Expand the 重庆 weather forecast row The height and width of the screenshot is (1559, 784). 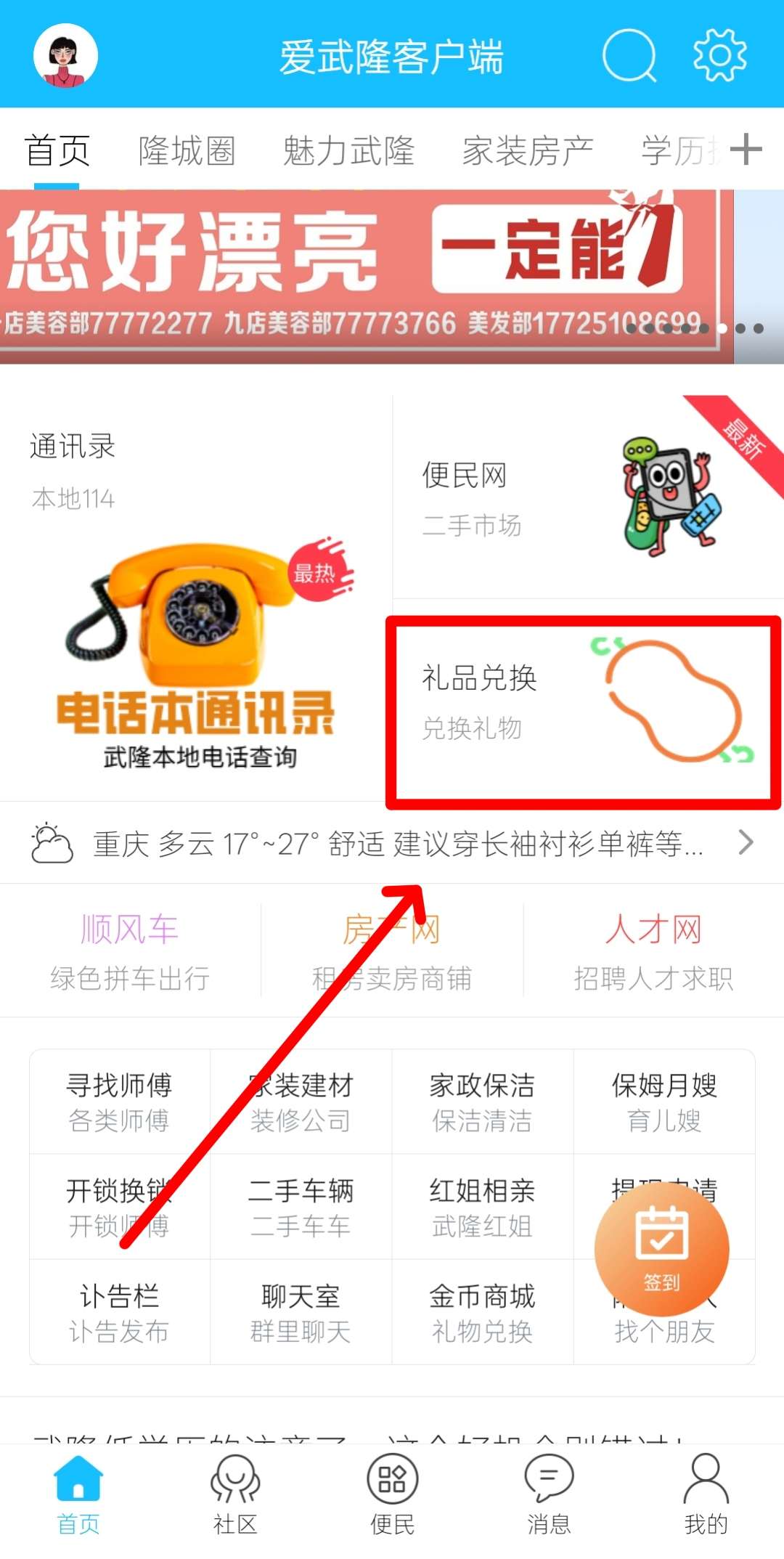[392, 843]
